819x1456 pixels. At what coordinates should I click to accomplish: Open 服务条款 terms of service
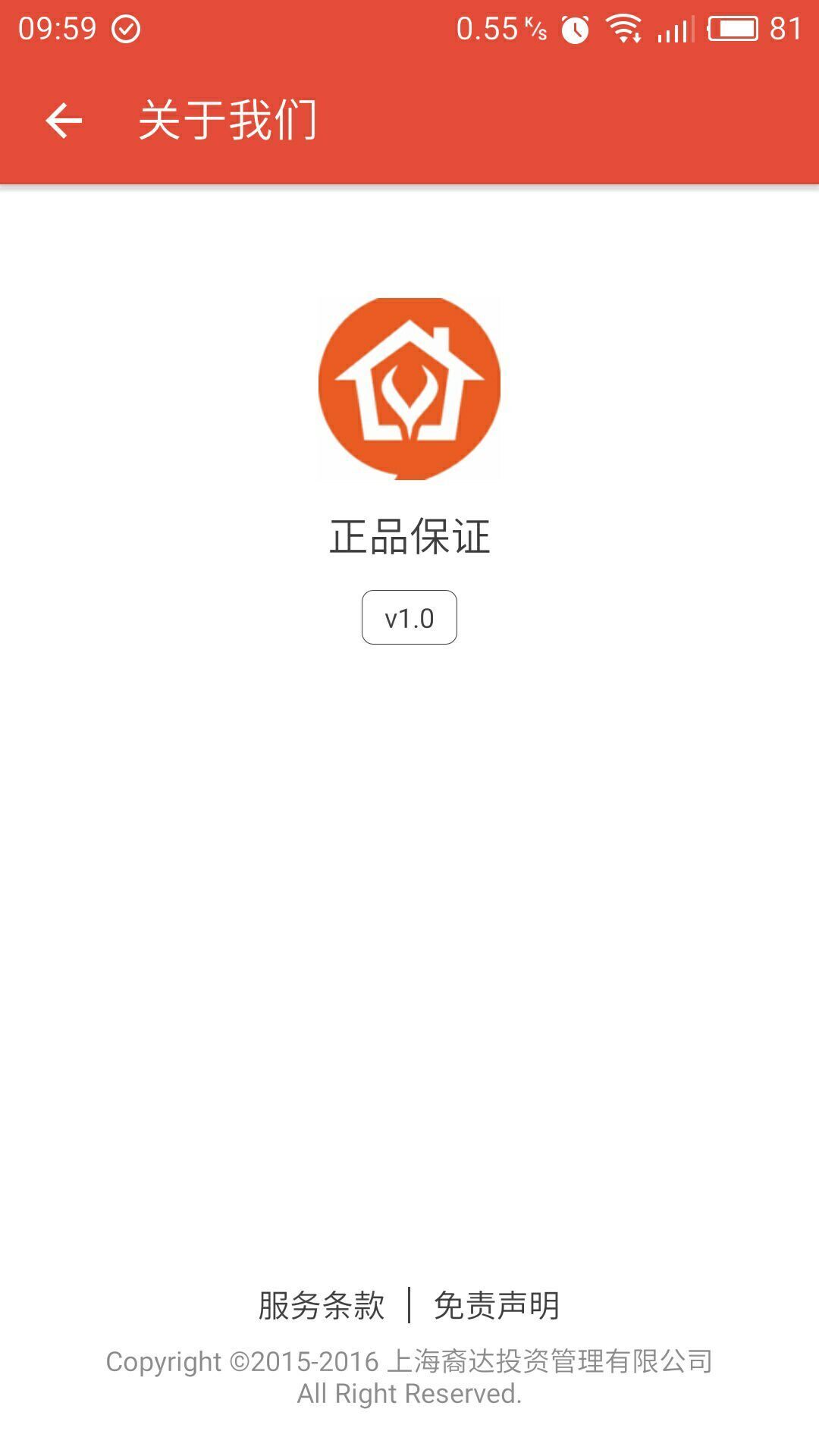point(322,1306)
